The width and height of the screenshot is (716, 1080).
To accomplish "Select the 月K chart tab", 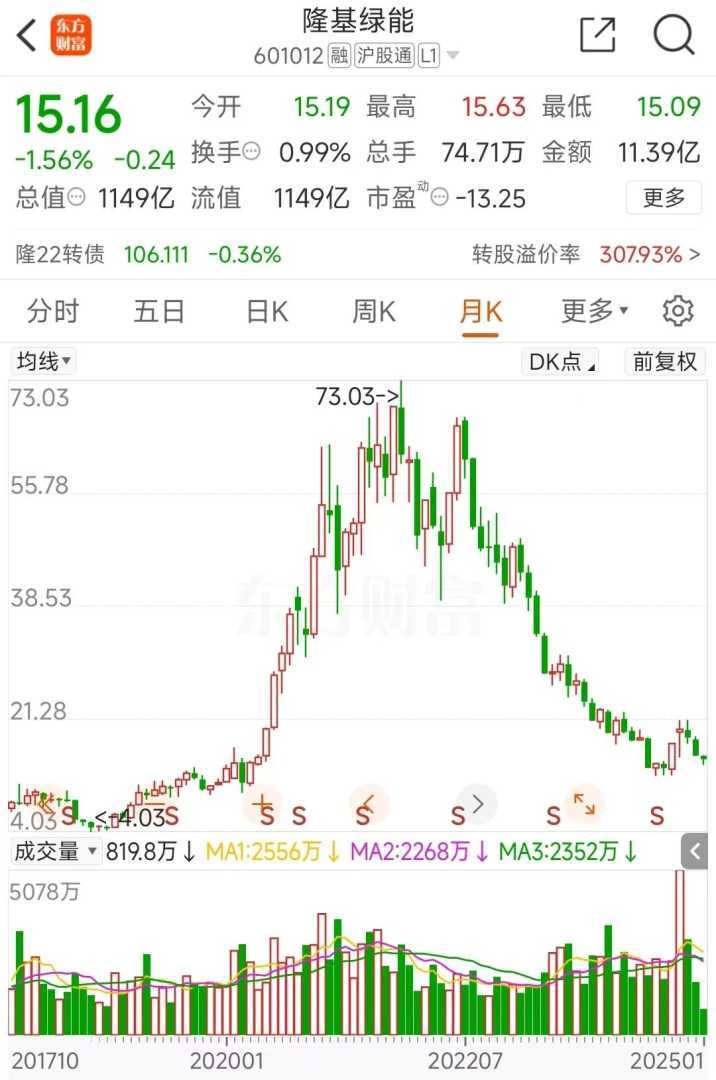I will click(480, 311).
